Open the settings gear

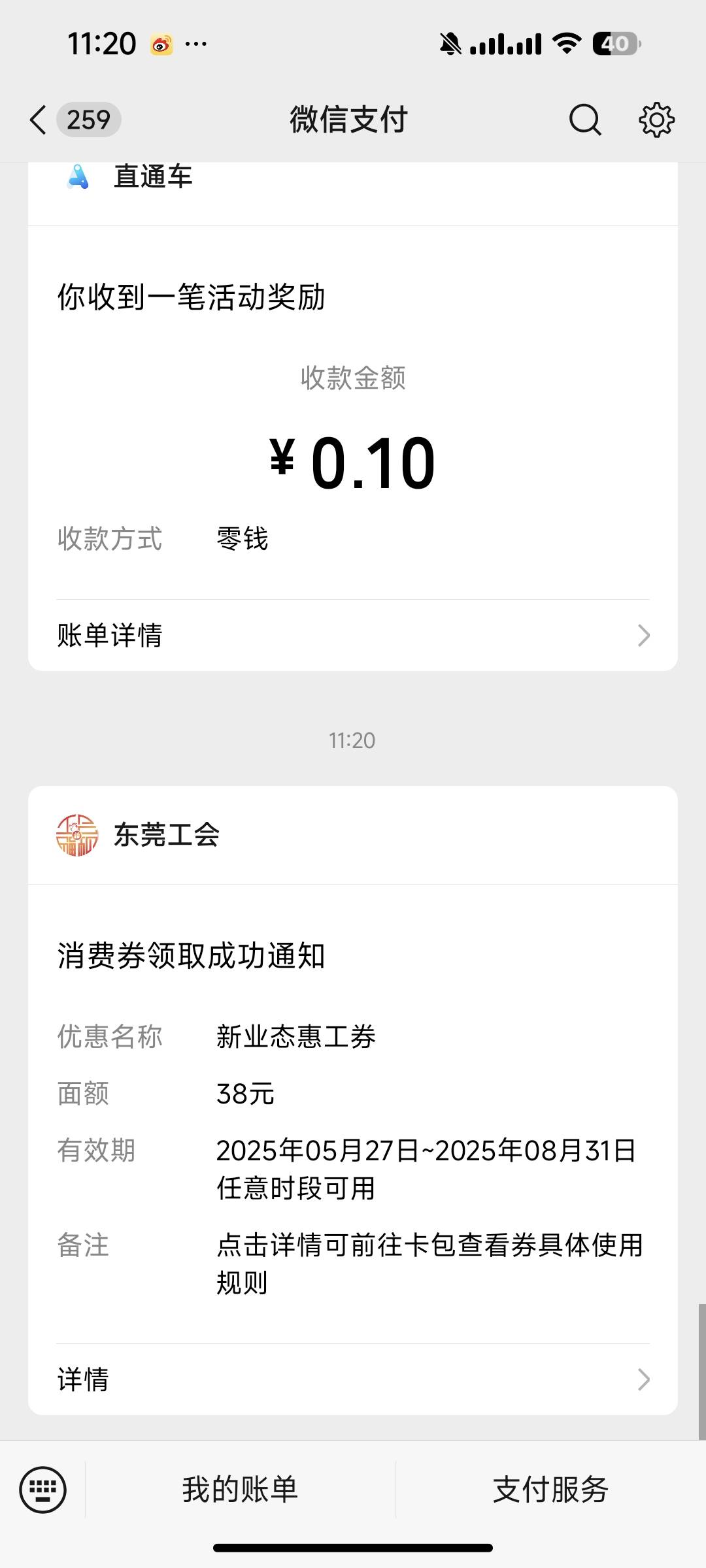pos(656,120)
